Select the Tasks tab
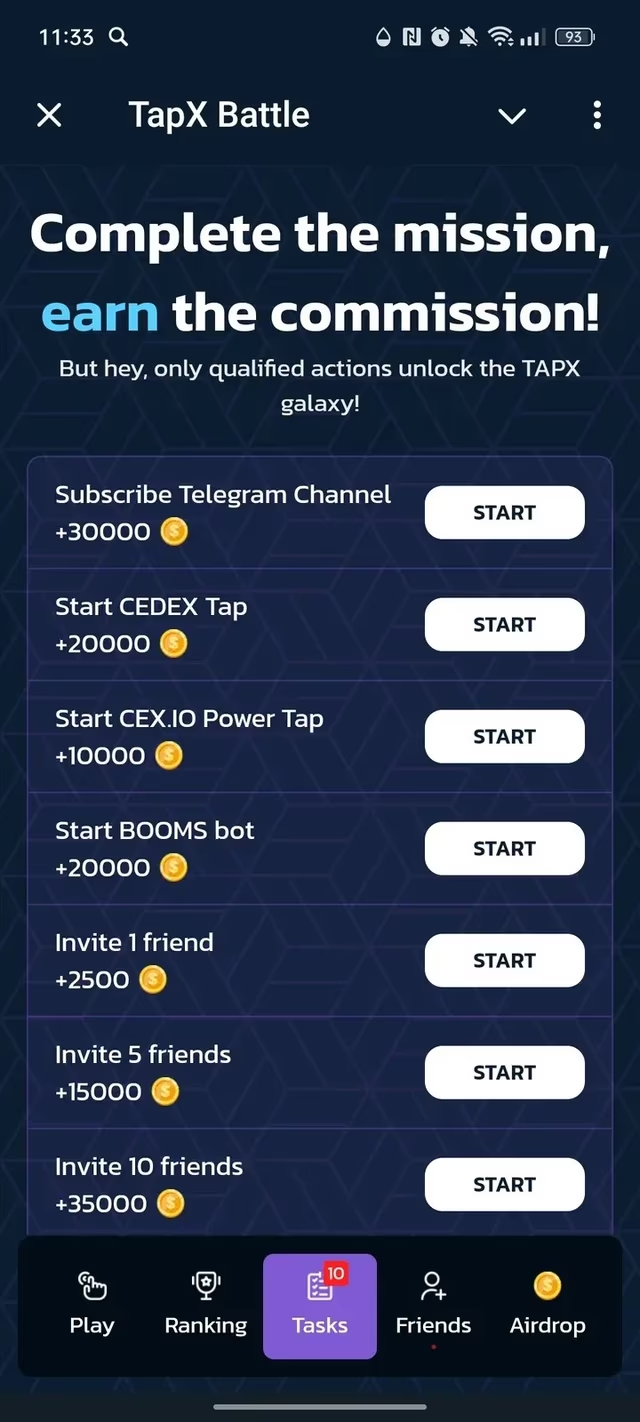 point(320,1305)
